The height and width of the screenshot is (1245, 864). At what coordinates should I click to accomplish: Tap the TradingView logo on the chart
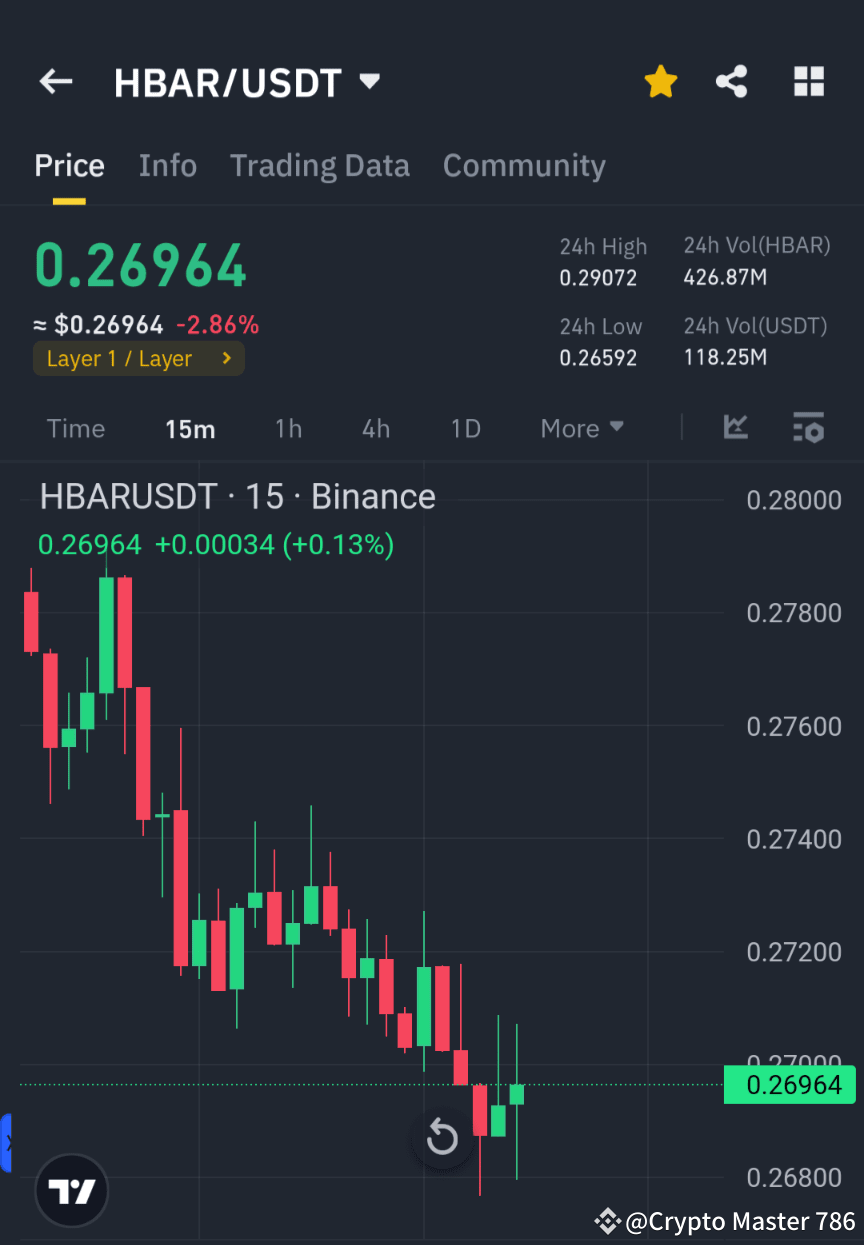(70, 1190)
